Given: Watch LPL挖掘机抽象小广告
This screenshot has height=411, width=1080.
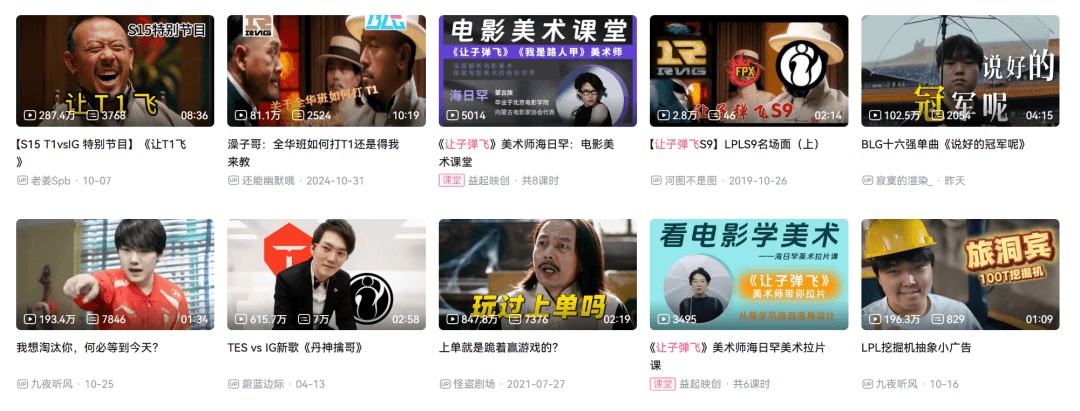Looking at the screenshot, I should pyautogui.click(x=959, y=274).
